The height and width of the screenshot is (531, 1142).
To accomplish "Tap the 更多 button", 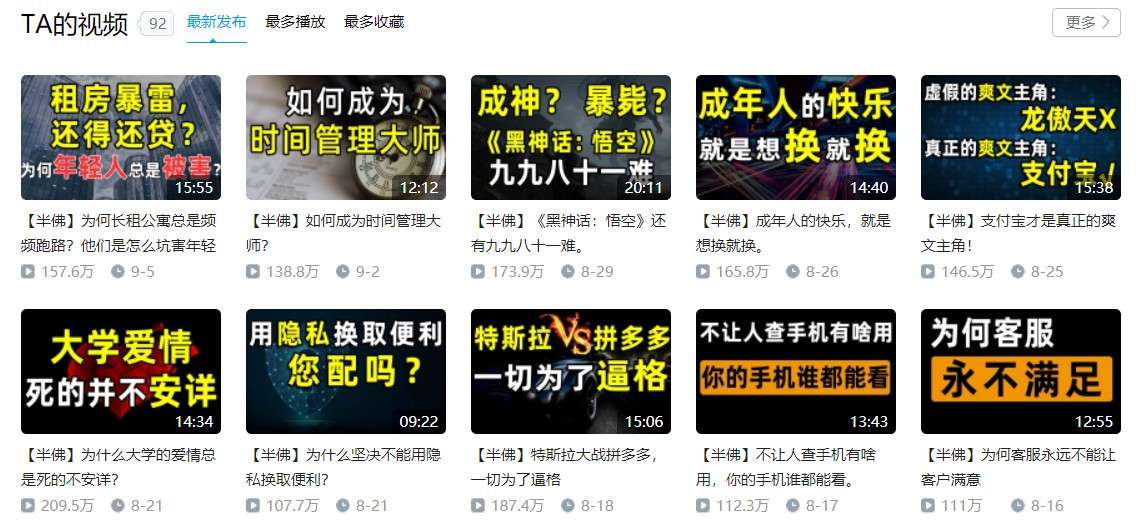I will (x=1086, y=22).
